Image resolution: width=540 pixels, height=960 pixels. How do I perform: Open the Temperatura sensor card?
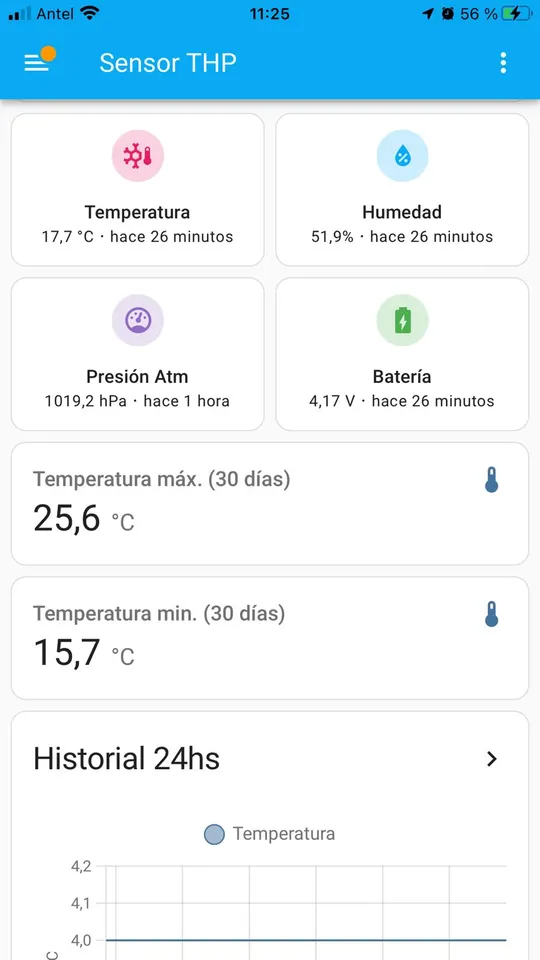pyautogui.click(x=138, y=190)
